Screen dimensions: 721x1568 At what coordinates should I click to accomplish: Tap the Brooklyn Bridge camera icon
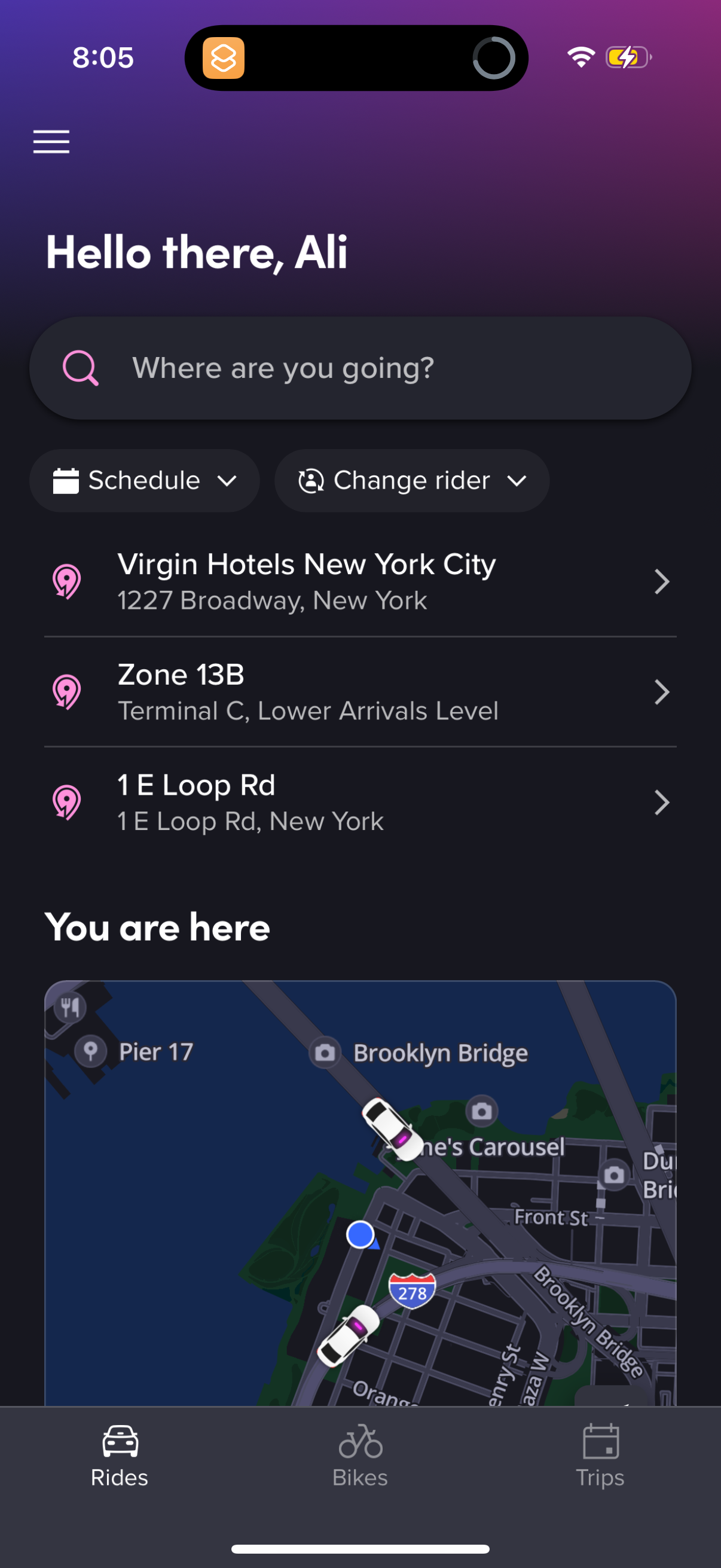click(x=325, y=1053)
